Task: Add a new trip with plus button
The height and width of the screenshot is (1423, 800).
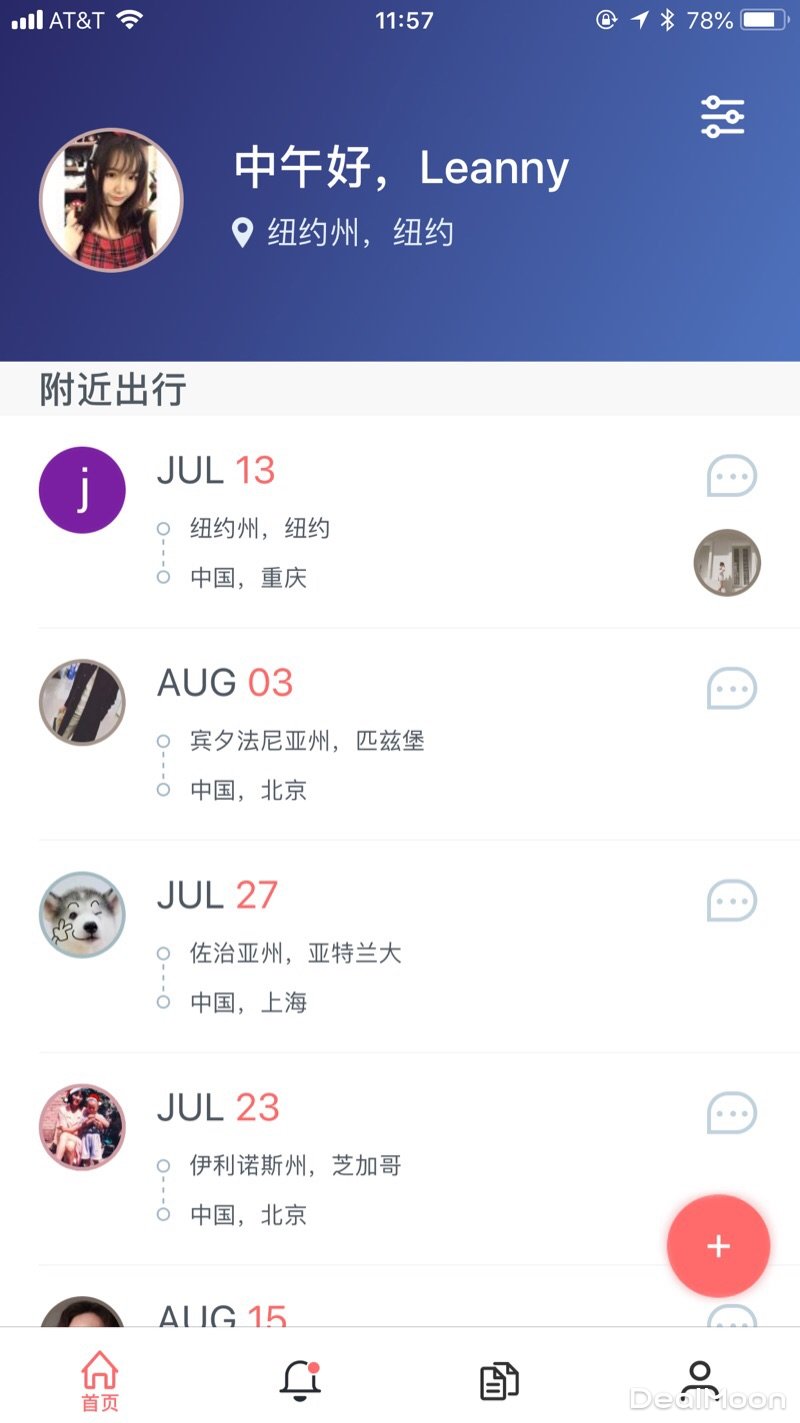Action: (718, 1246)
